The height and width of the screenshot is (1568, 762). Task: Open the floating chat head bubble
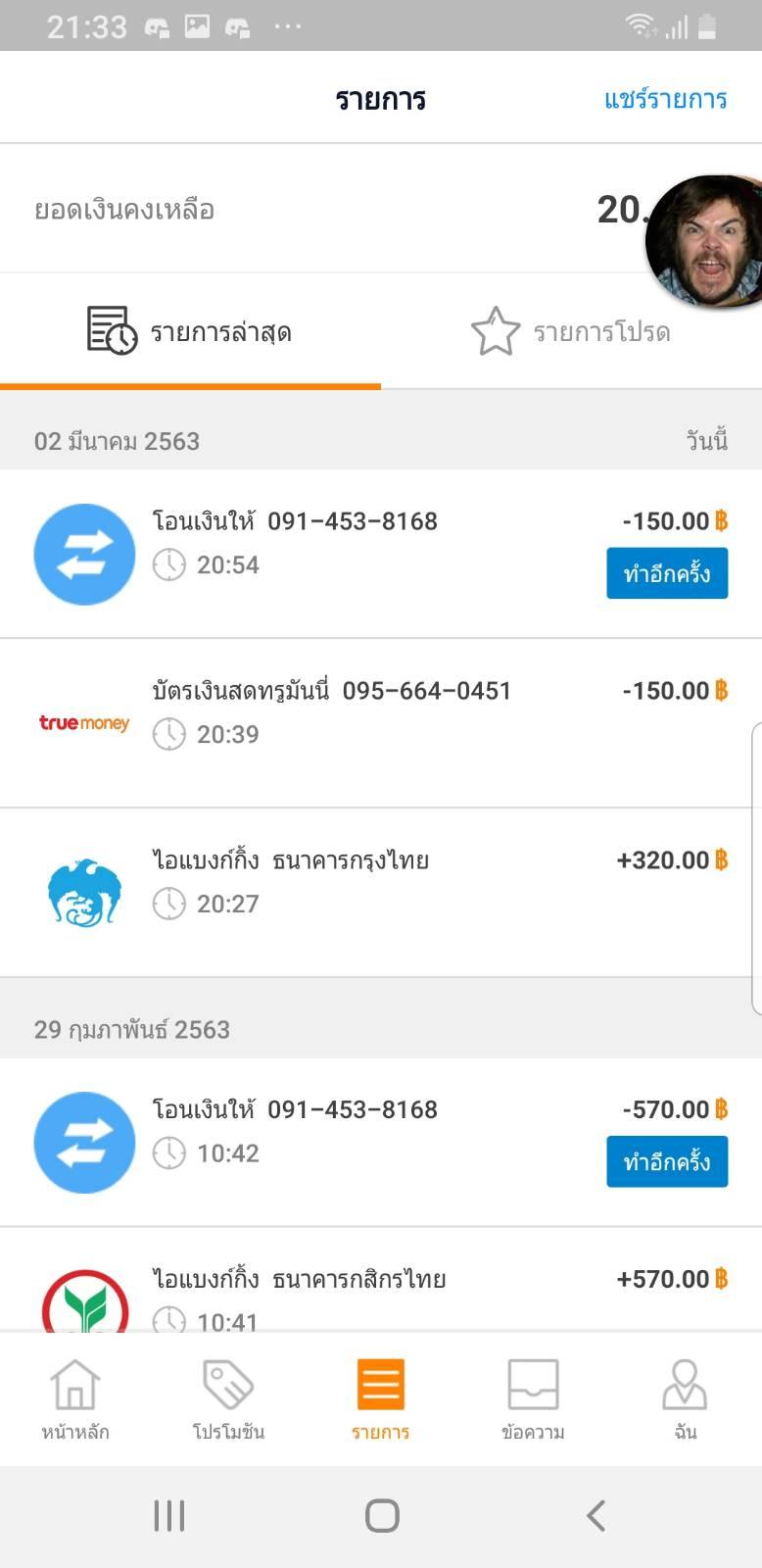(705, 241)
